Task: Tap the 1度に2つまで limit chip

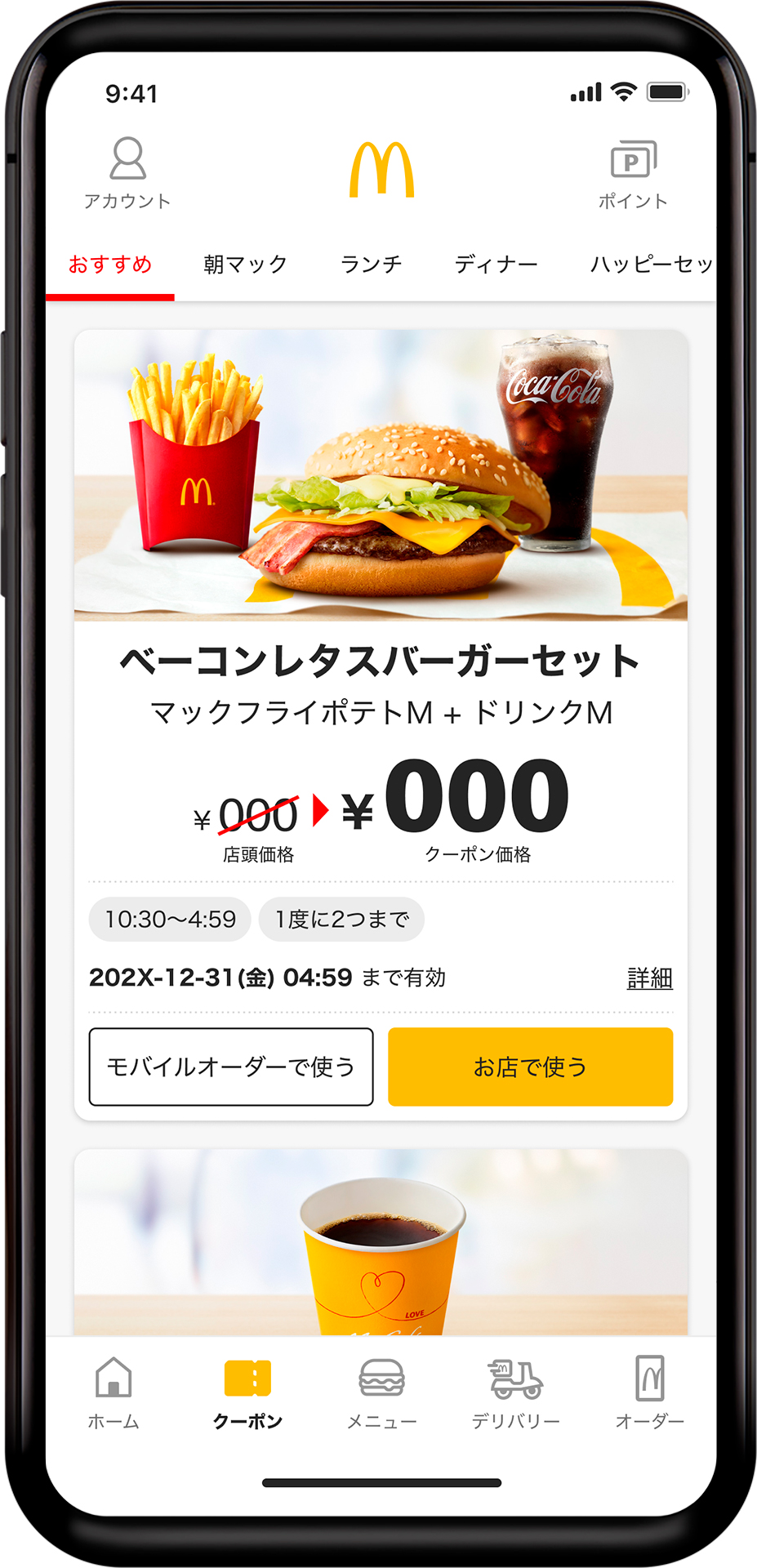Action: [x=341, y=920]
